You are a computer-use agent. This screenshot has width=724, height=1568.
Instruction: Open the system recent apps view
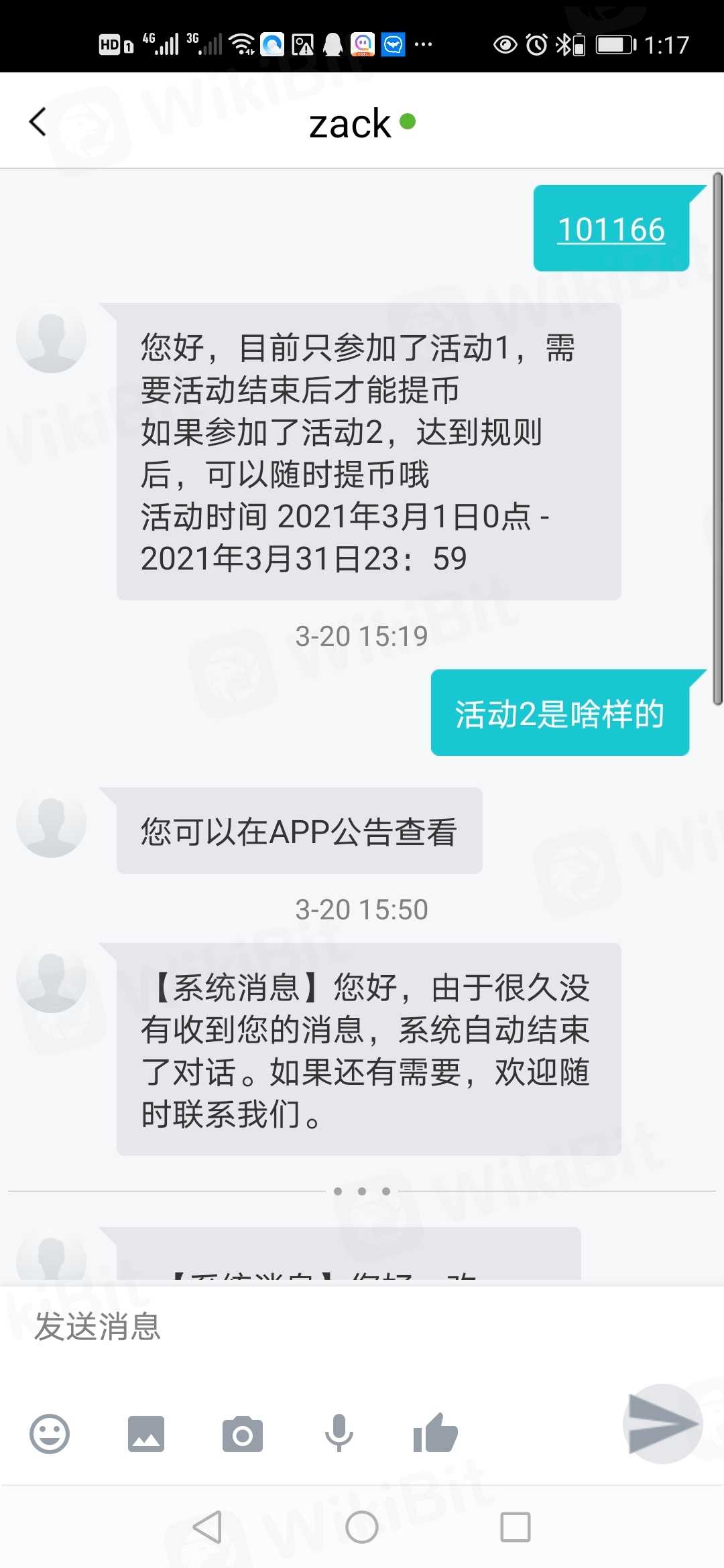pyautogui.click(x=516, y=1527)
